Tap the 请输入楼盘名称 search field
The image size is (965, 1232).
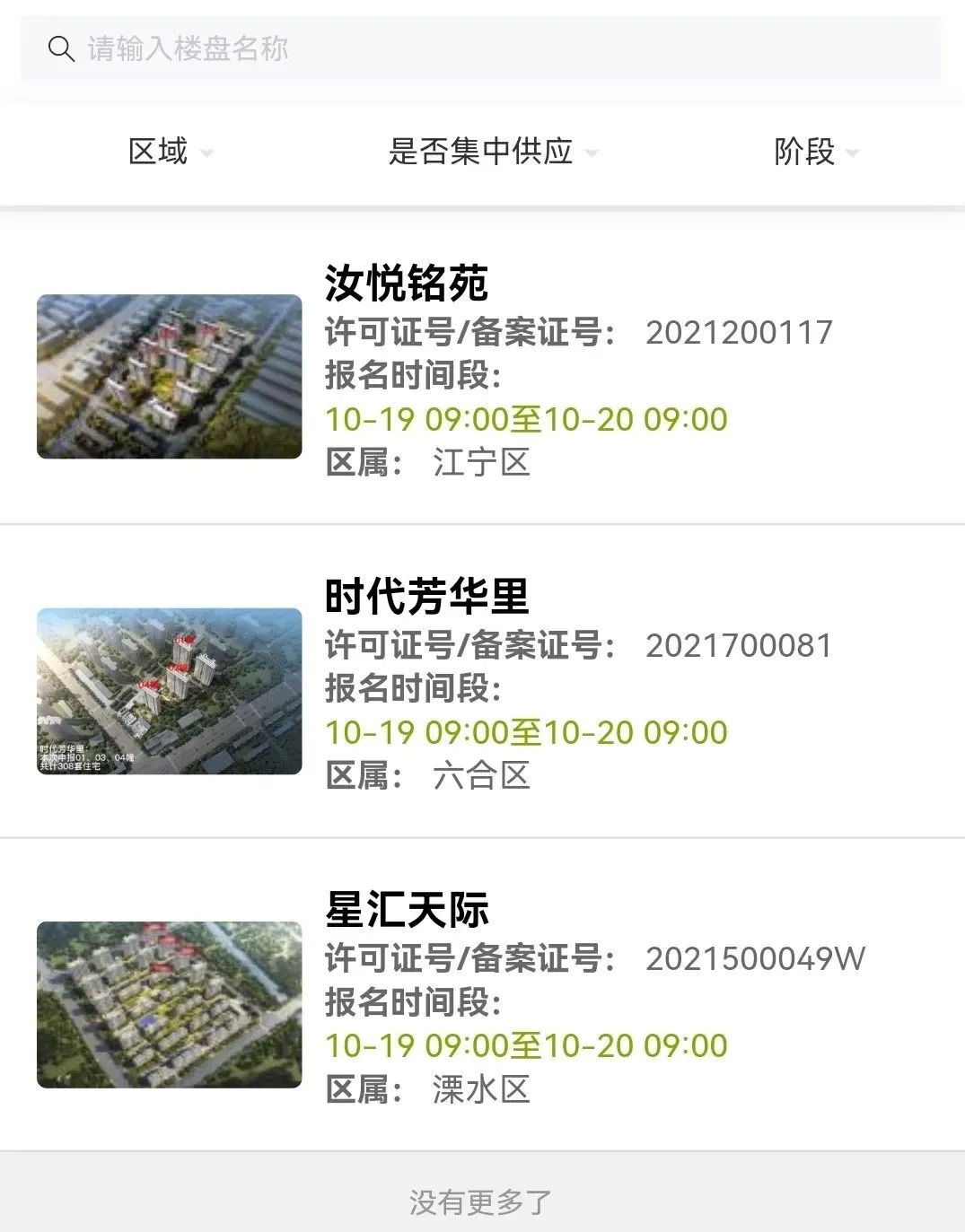pos(480,49)
